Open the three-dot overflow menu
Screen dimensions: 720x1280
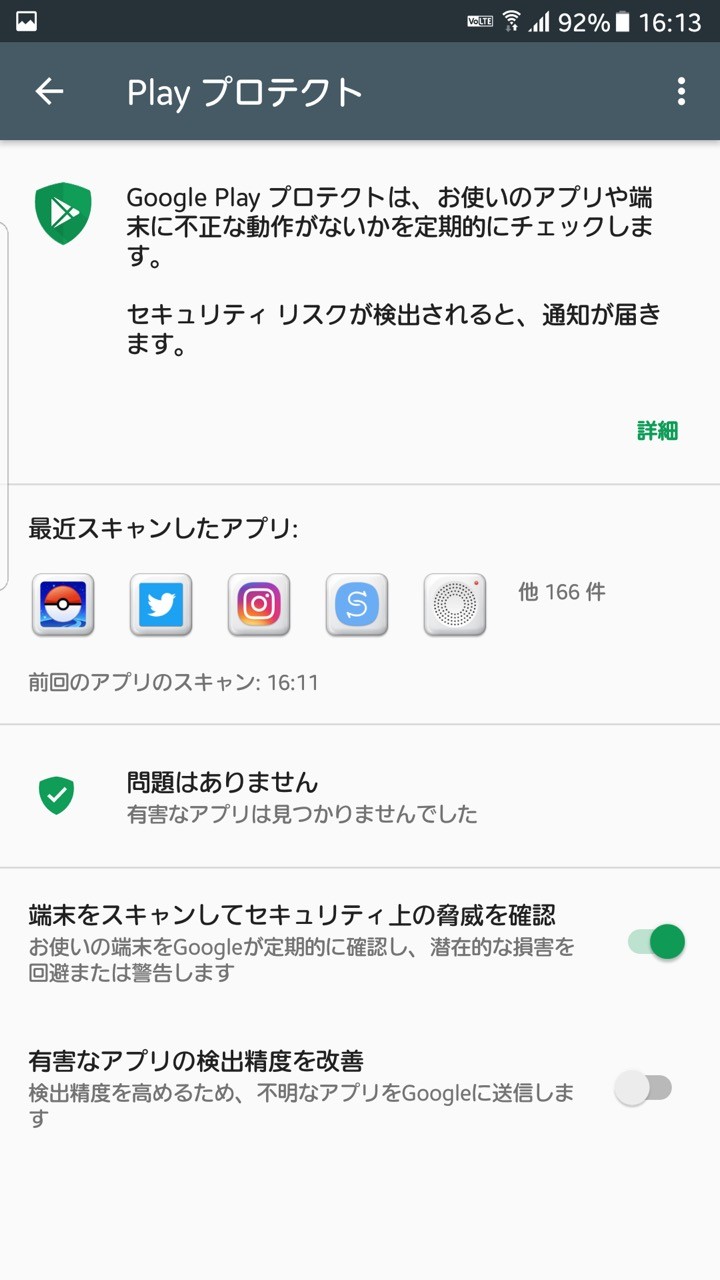coord(681,91)
